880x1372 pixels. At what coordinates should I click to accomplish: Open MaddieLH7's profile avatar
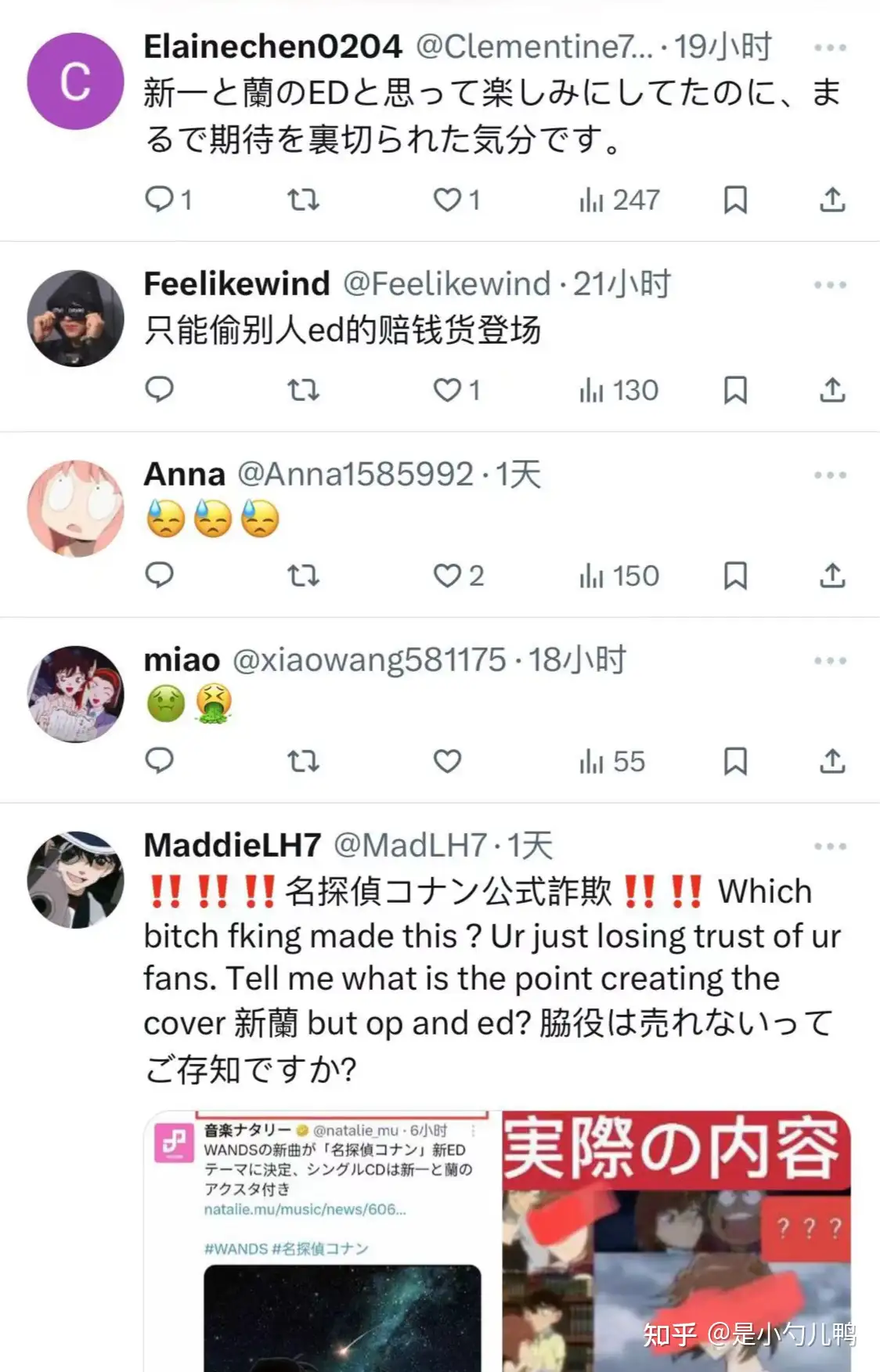[76, 879]
